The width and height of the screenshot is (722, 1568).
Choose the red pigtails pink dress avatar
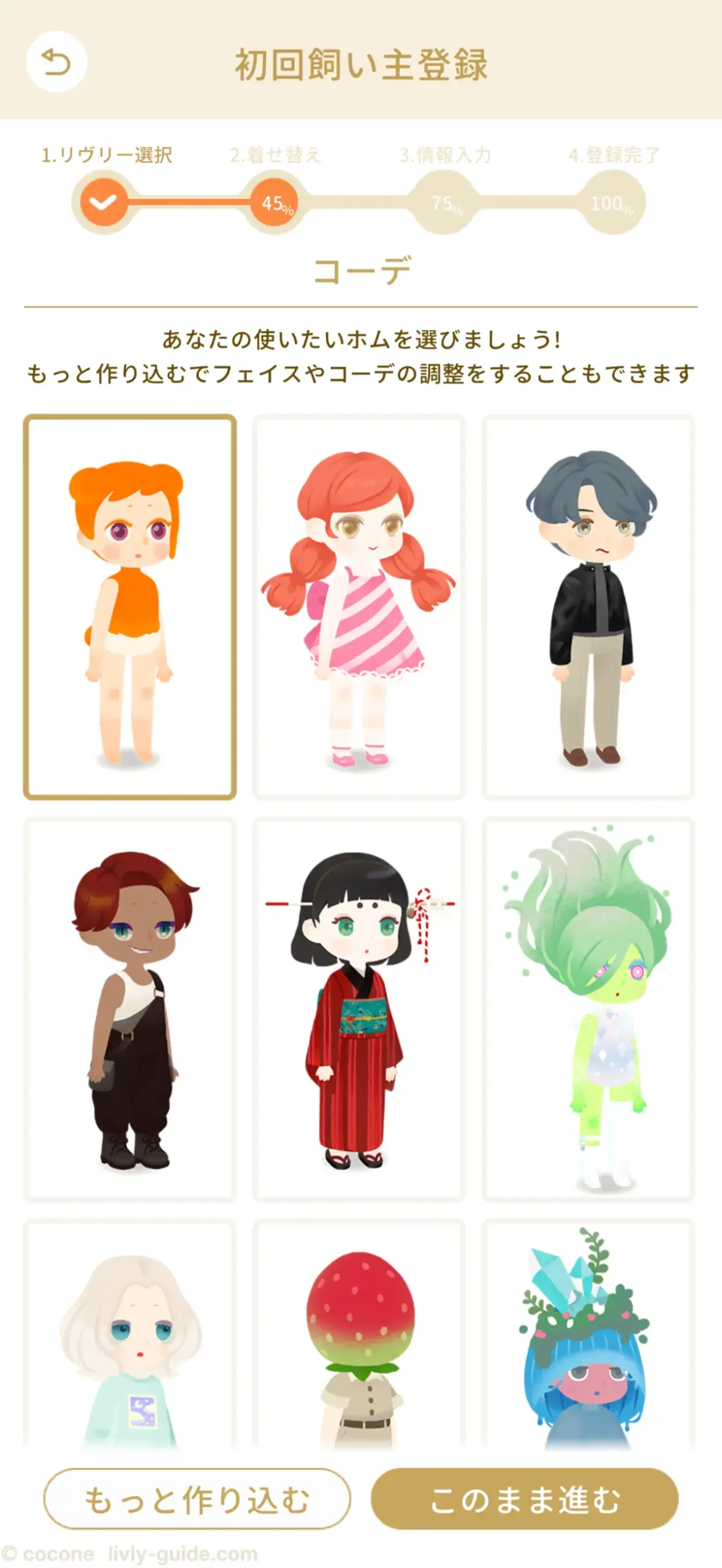(x=359, y=607)
